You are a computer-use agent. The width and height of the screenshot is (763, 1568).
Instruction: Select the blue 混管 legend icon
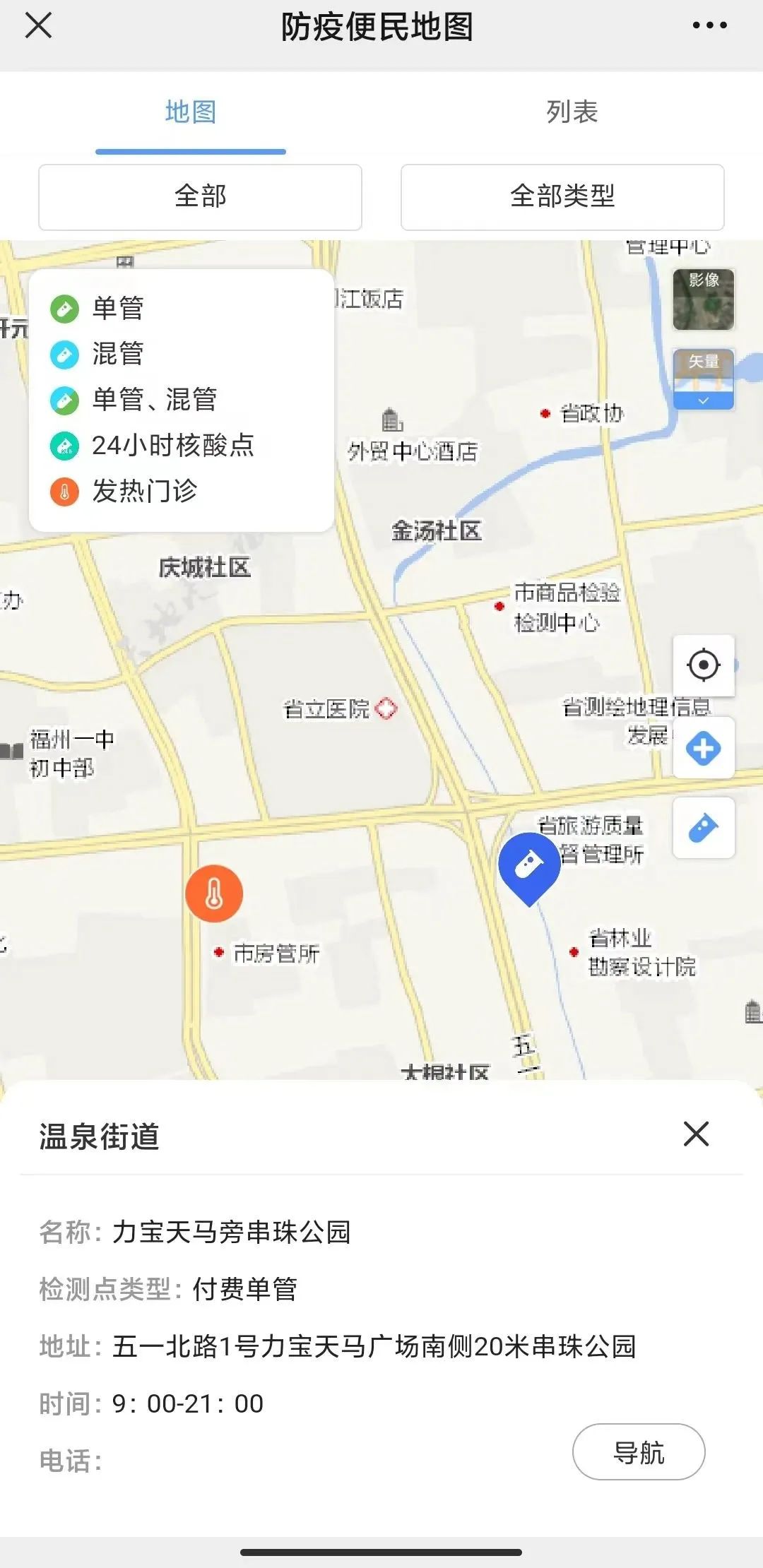64,355
